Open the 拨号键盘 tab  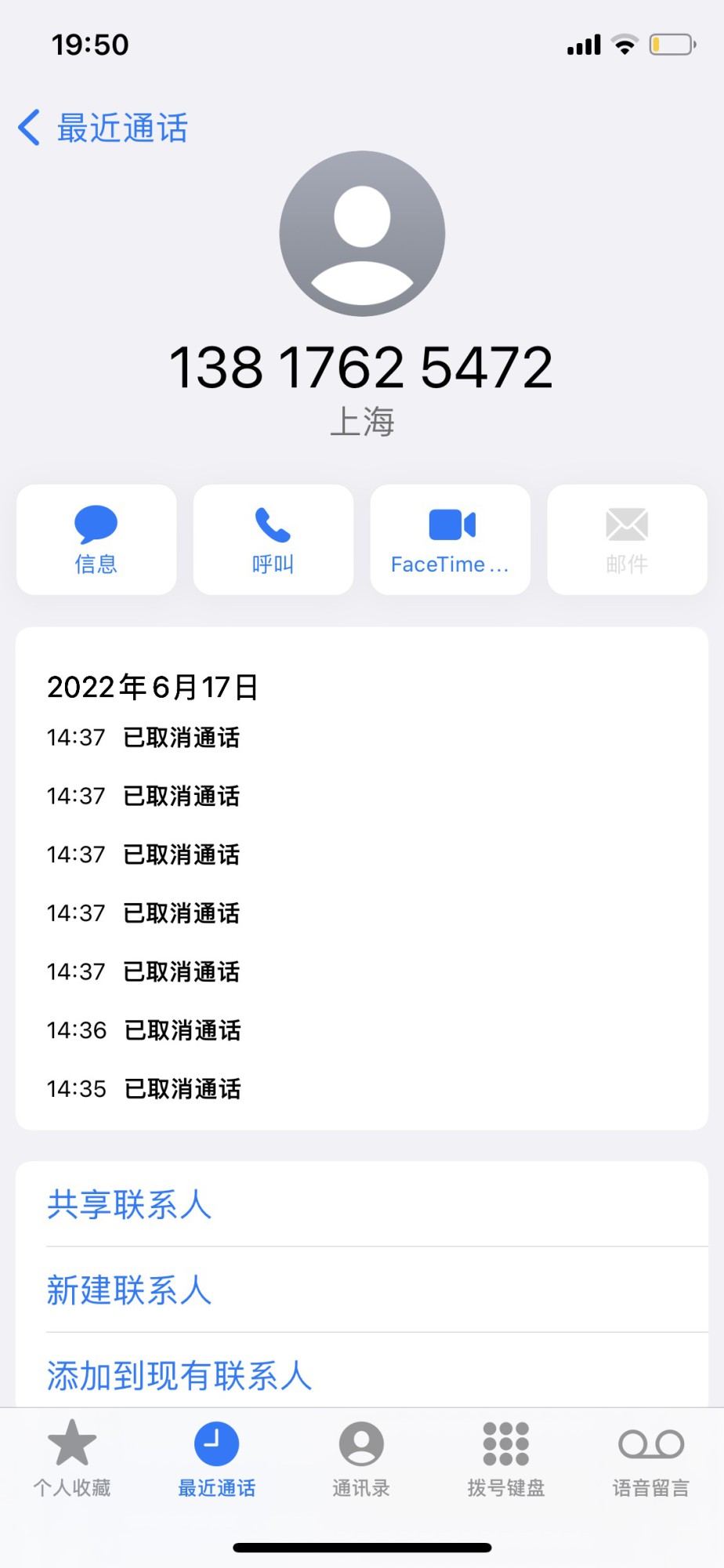(506, 1458)
